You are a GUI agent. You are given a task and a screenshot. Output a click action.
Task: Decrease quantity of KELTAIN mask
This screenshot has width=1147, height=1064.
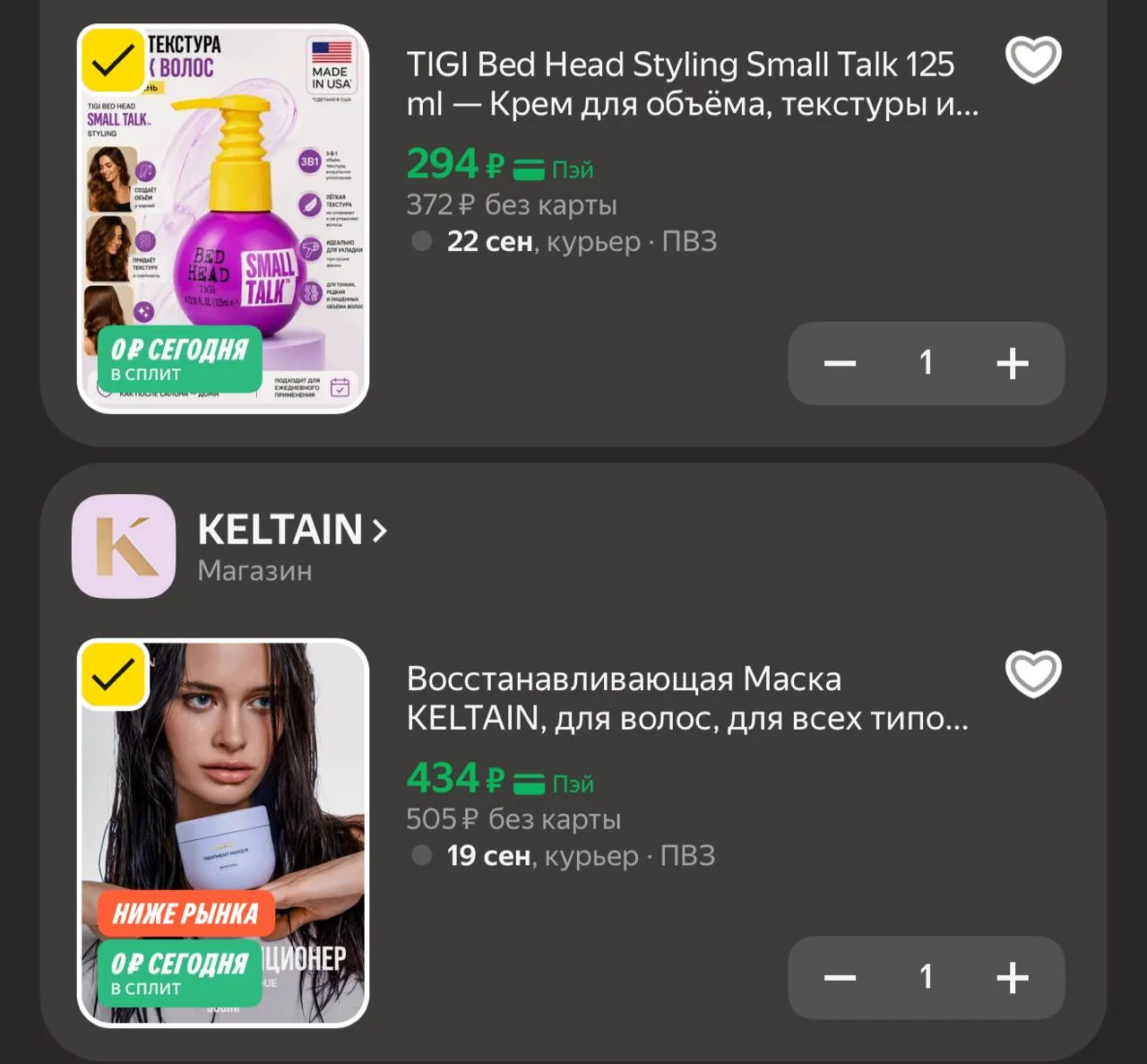coord(840,977)
